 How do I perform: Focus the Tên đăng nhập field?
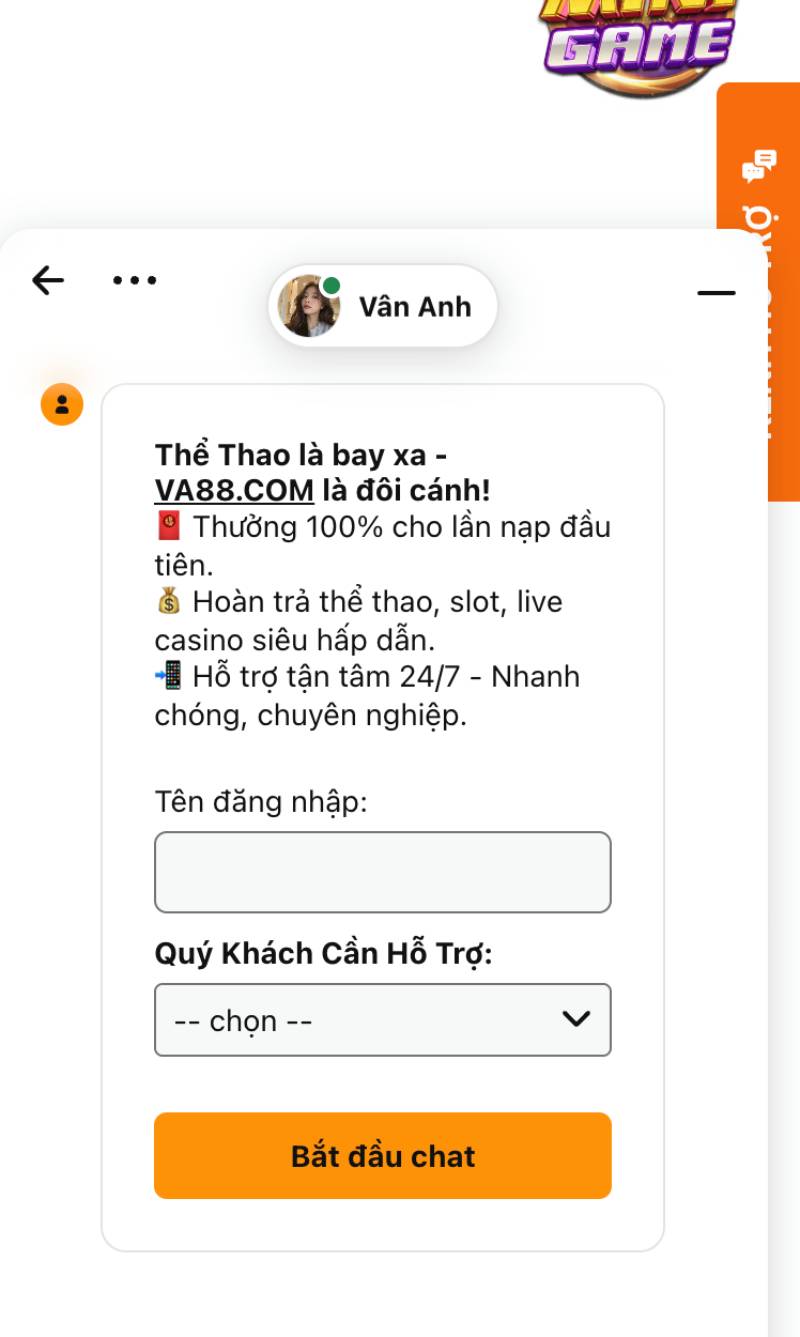382,872
